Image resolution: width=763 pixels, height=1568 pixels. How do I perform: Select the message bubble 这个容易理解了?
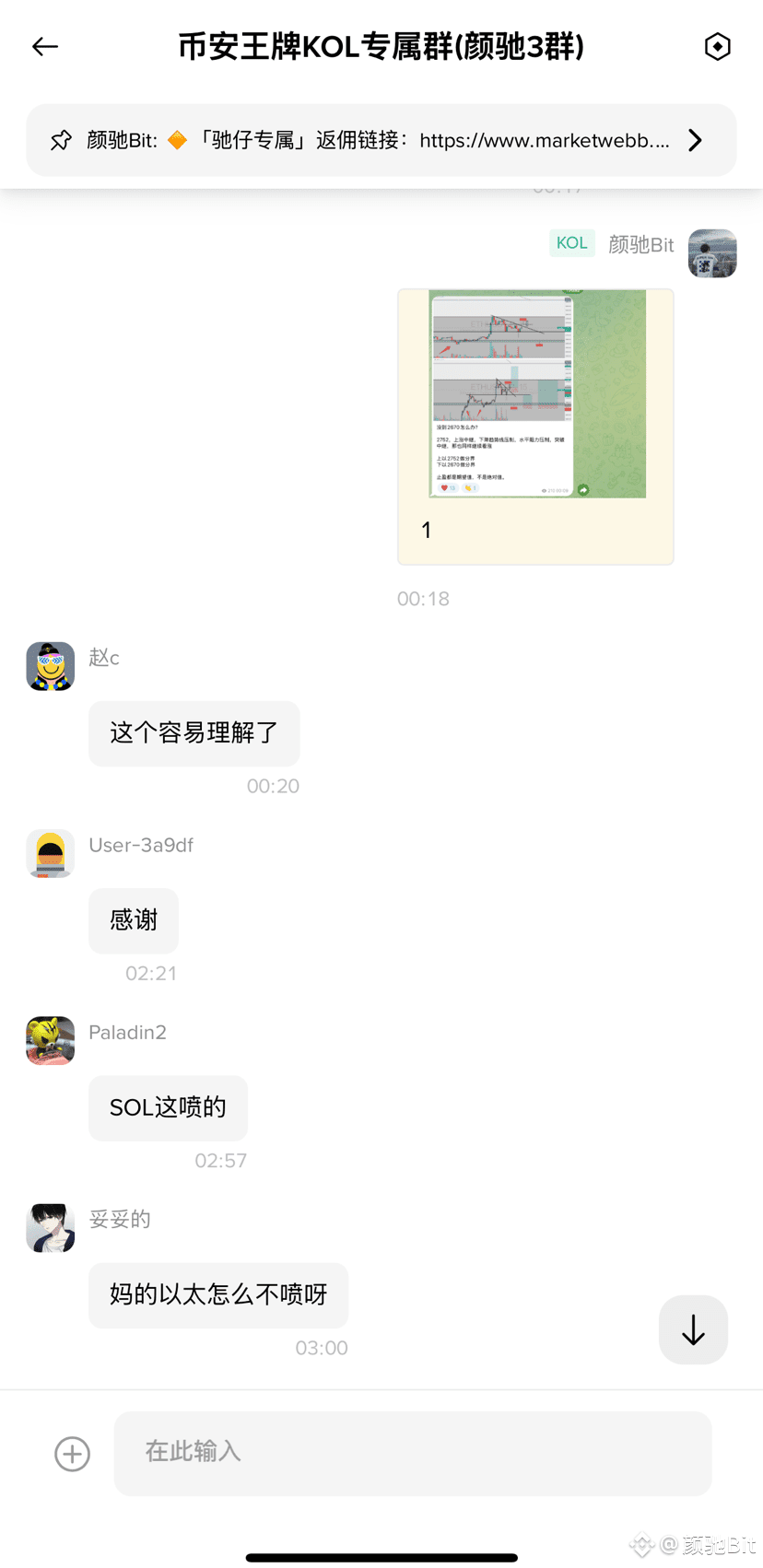coord(194,733)
